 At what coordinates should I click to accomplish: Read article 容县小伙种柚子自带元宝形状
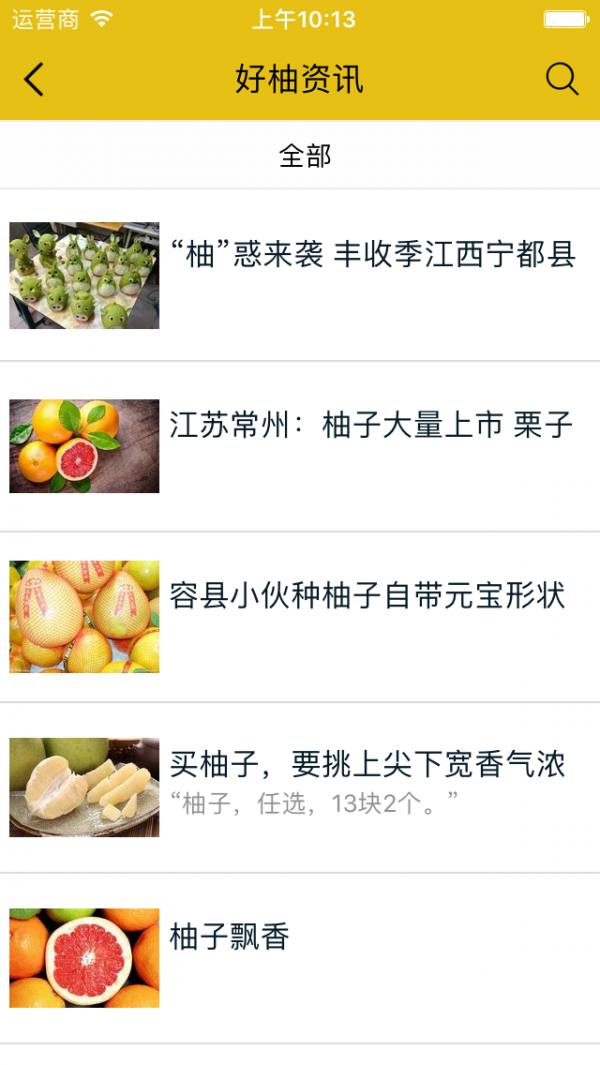coord(367,597)
